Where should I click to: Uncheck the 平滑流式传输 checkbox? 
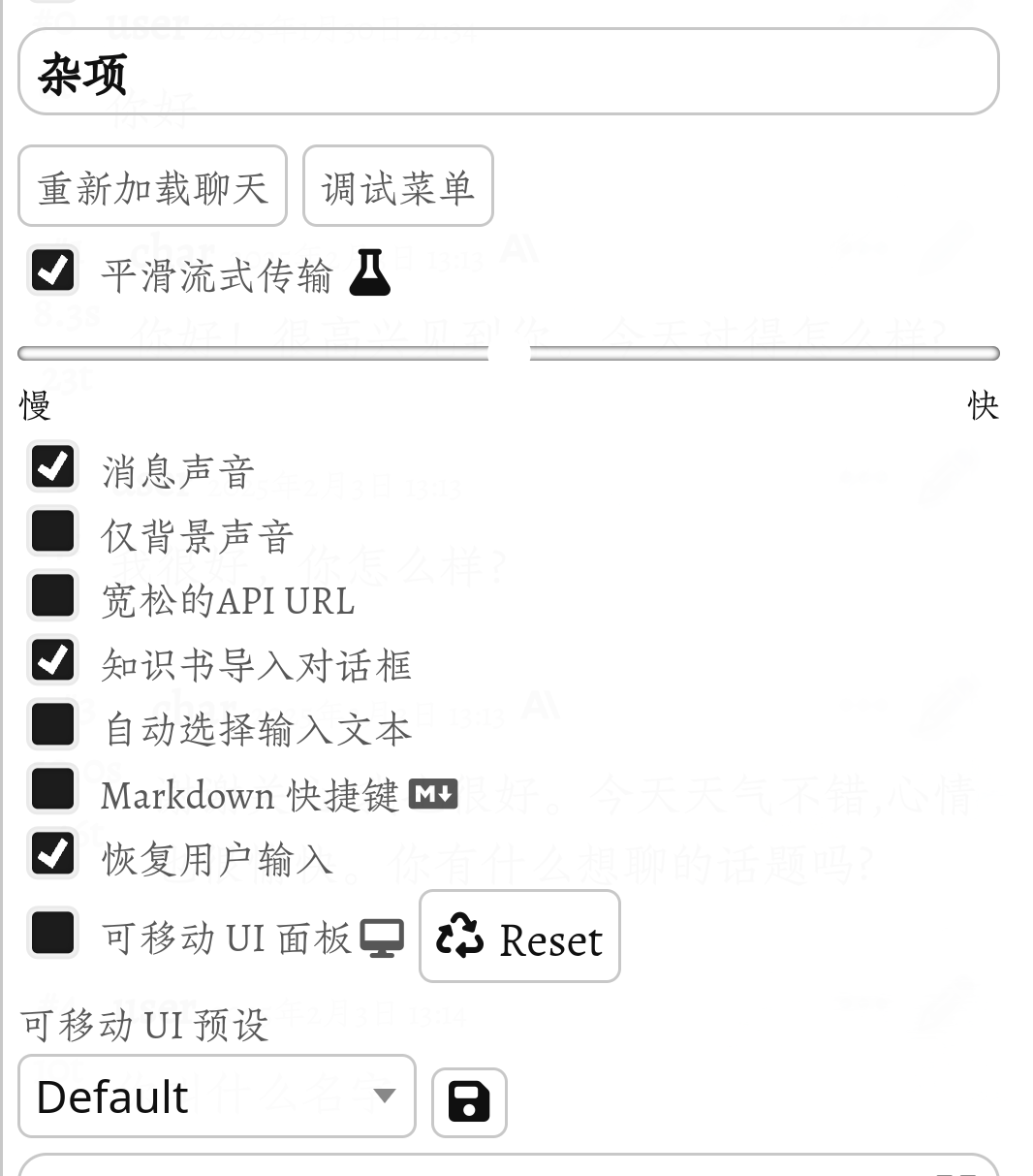[x=53, y=270]
